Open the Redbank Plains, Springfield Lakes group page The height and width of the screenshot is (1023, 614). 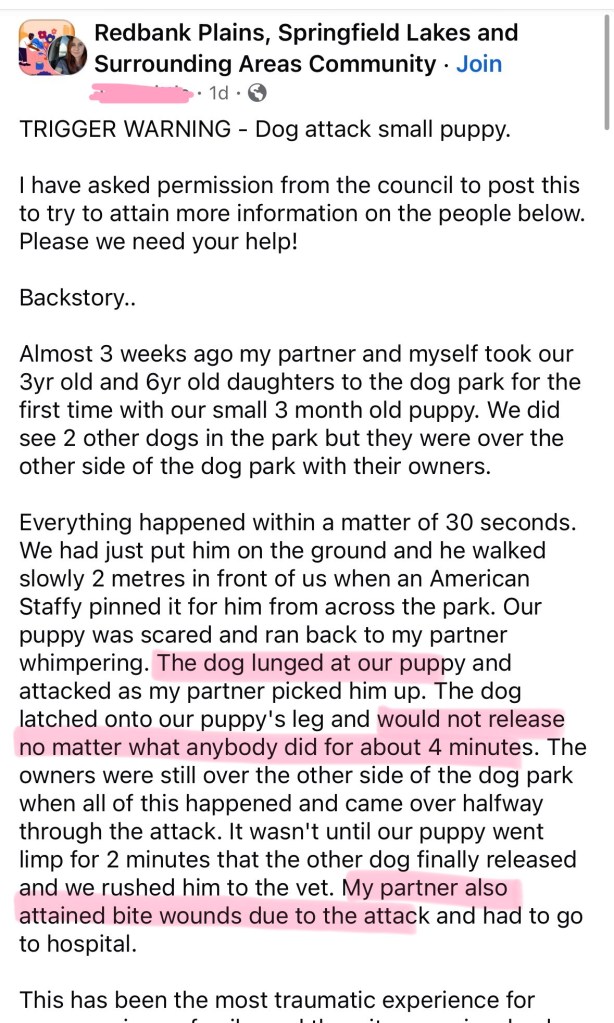coord(305,33)
